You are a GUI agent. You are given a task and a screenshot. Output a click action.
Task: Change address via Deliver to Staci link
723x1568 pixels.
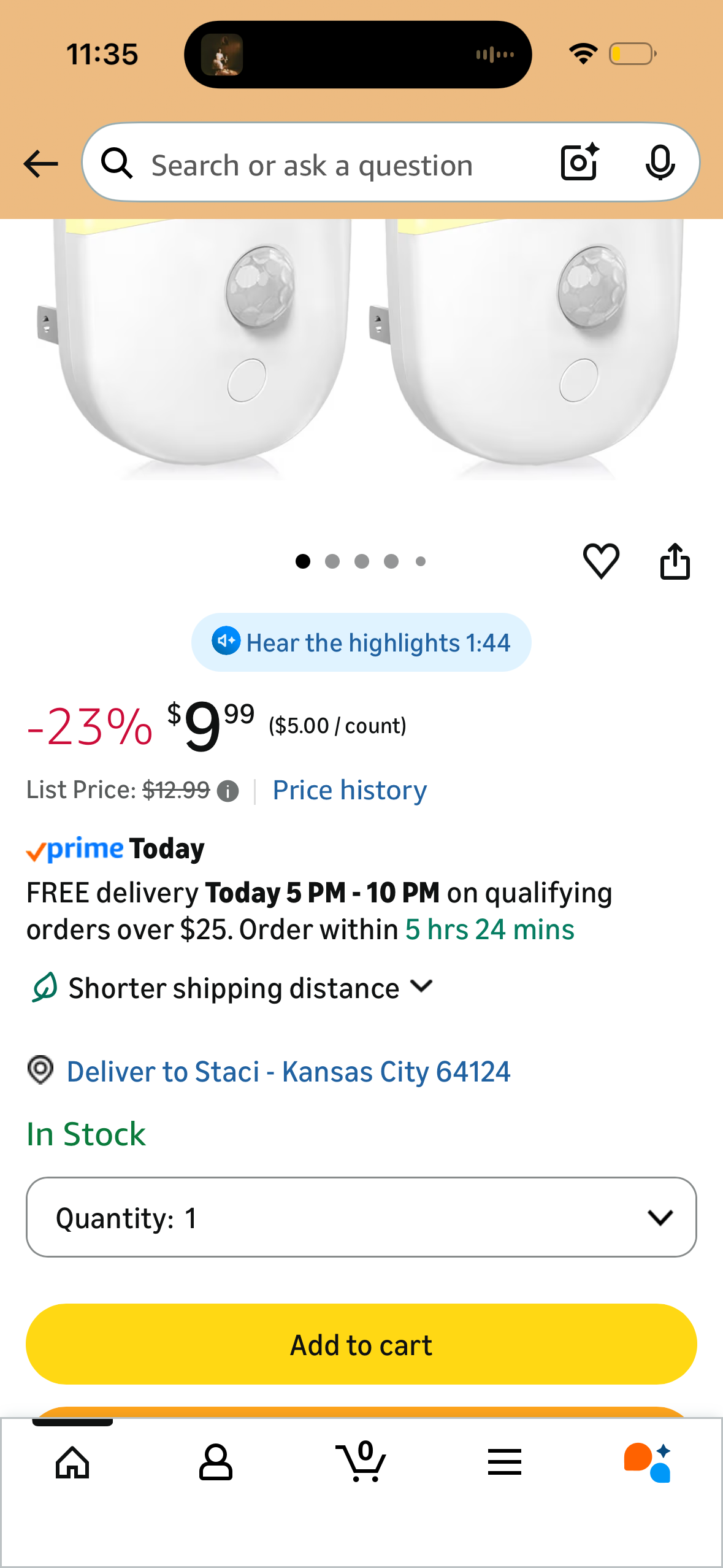(288, 1071)
